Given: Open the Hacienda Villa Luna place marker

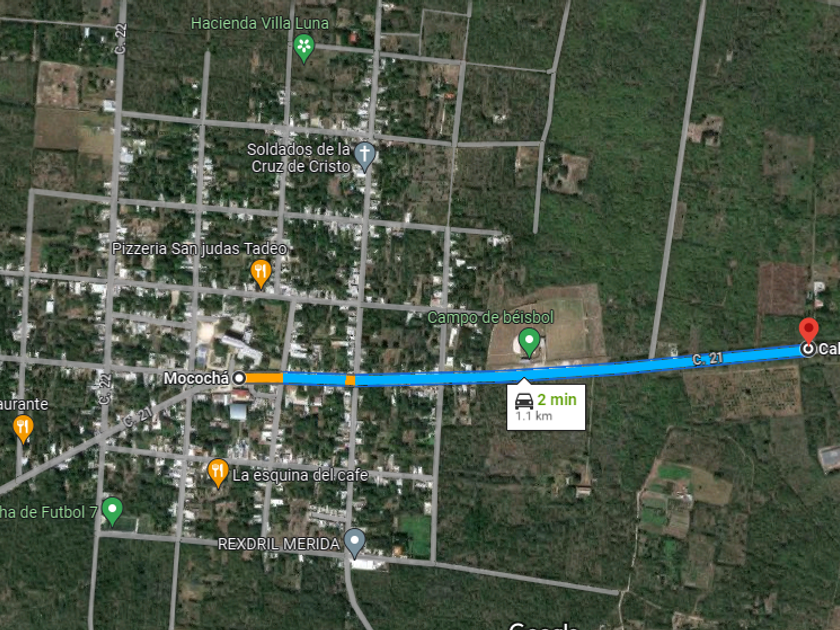Looking at the screenshot, I should (x=304, y=46).
